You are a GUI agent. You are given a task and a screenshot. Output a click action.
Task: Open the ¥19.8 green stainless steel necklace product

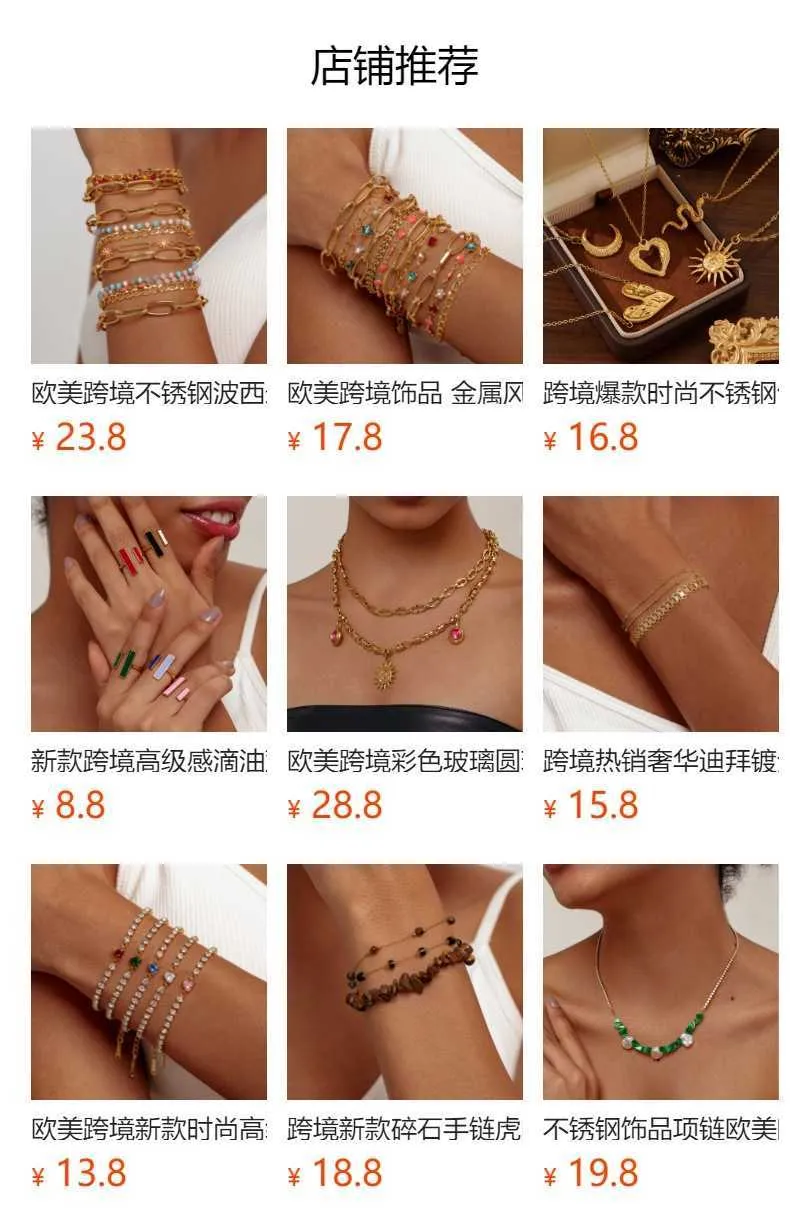(660, 982)
